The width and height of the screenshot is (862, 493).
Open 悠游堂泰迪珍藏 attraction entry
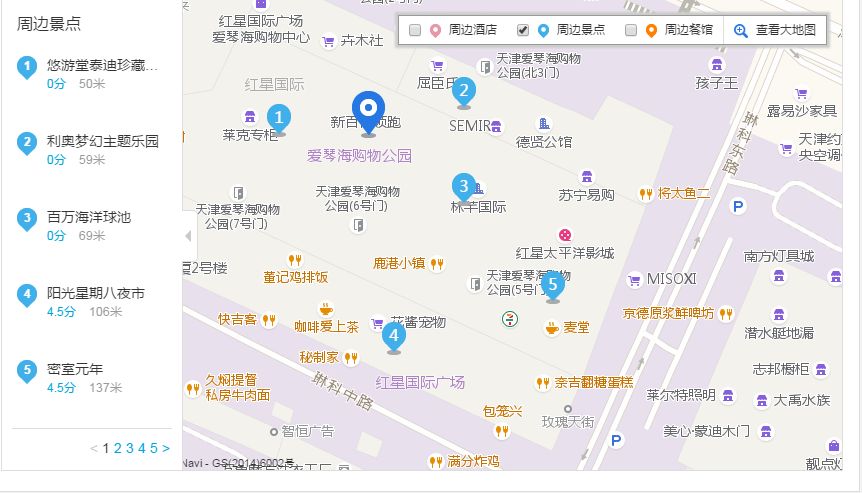(102, 66)
